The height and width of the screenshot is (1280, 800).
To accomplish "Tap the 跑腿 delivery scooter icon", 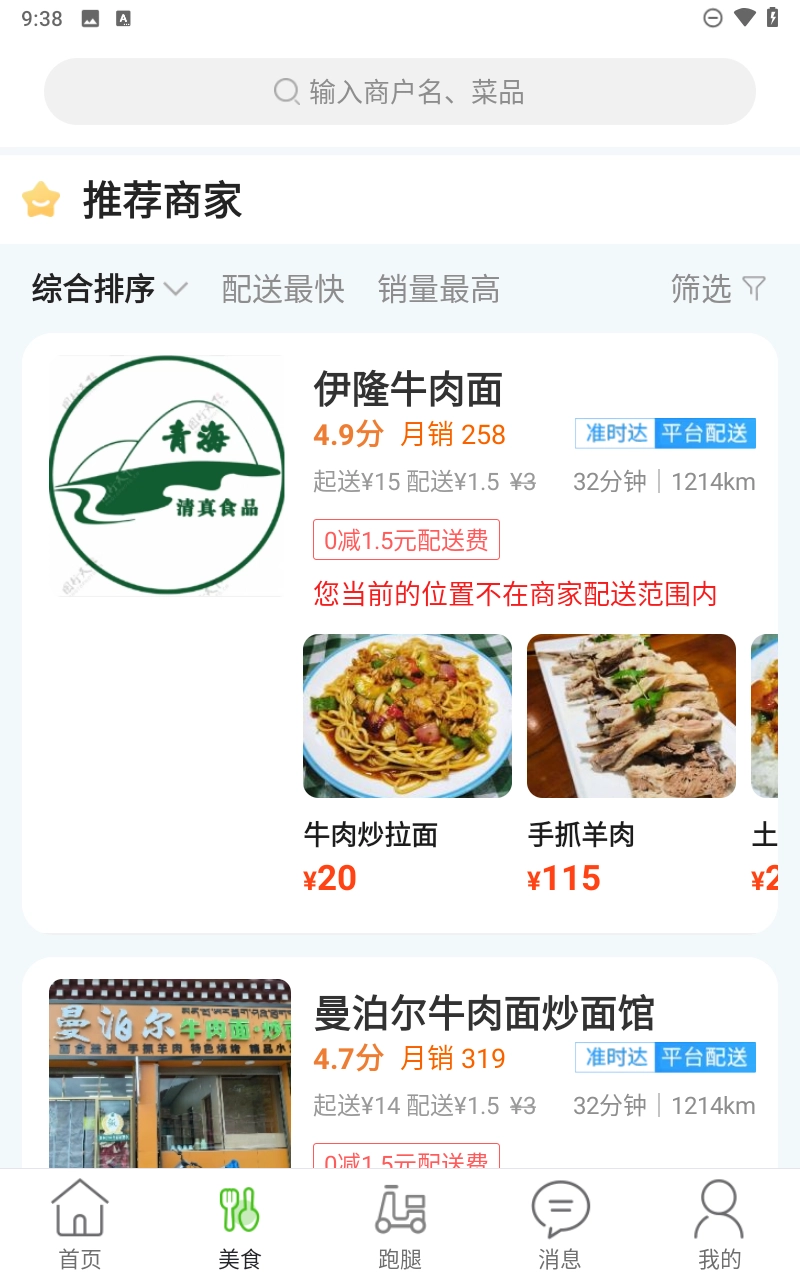I will click(399, 1207).
